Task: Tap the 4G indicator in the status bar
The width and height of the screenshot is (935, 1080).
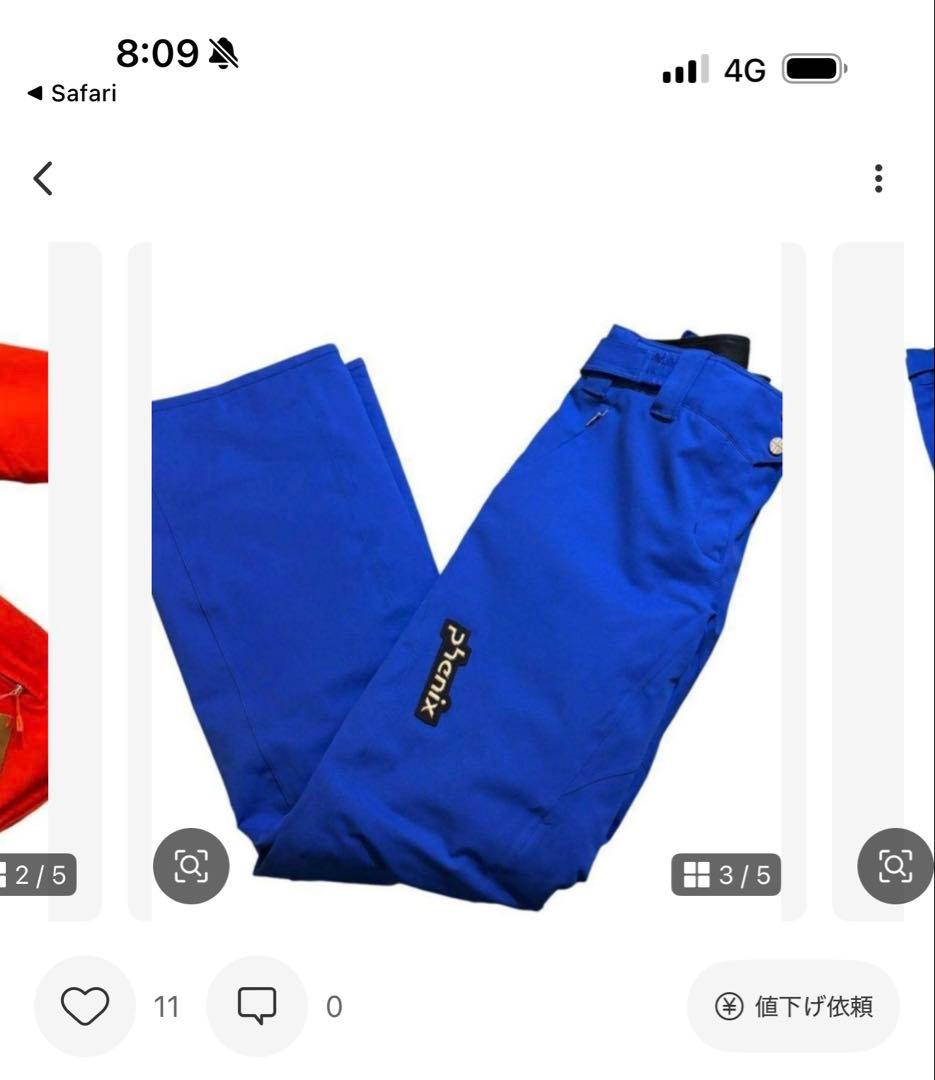Action: point(745,68)
